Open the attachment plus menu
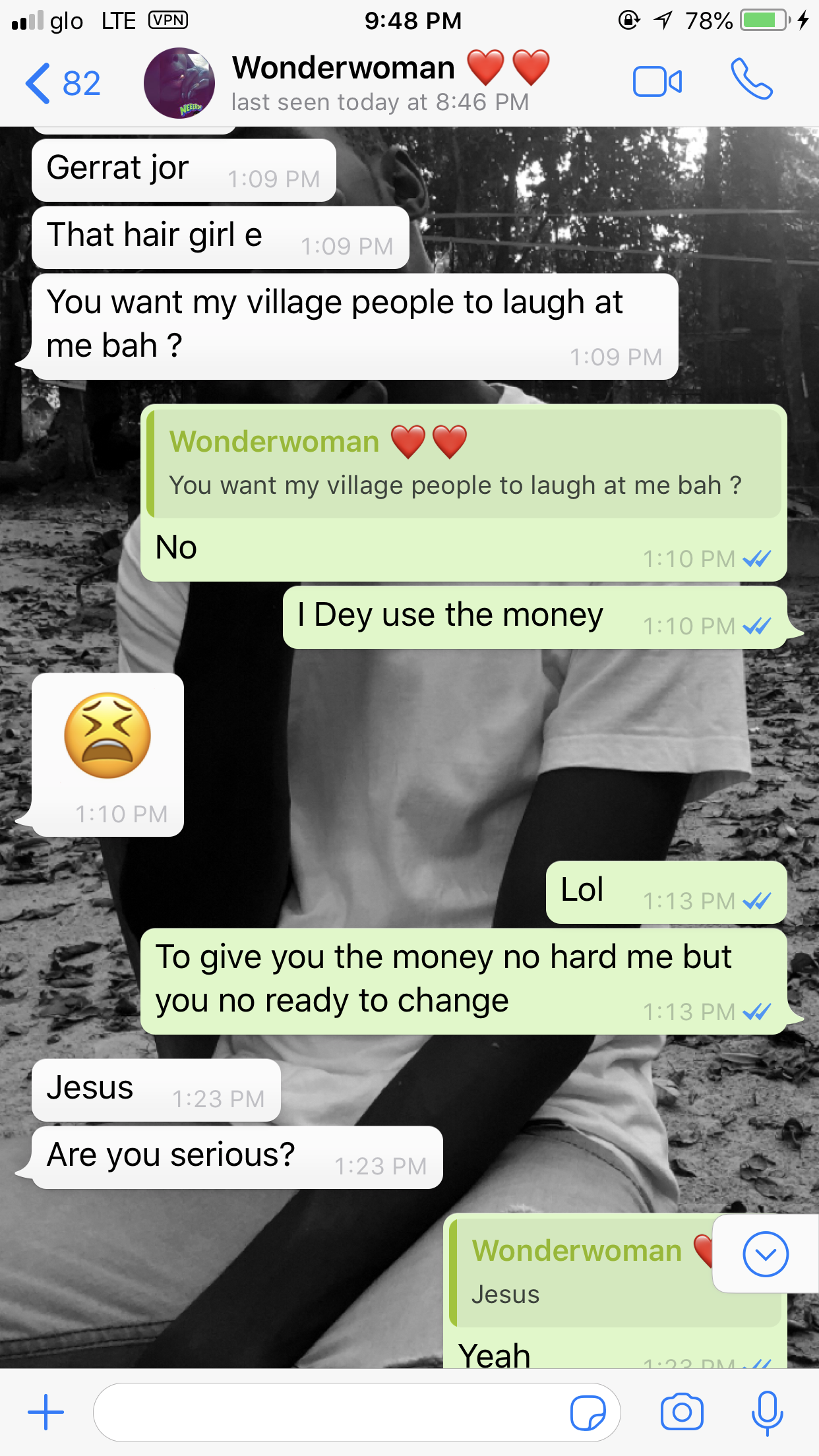The image size is (819, 1456). (45, 1412)
